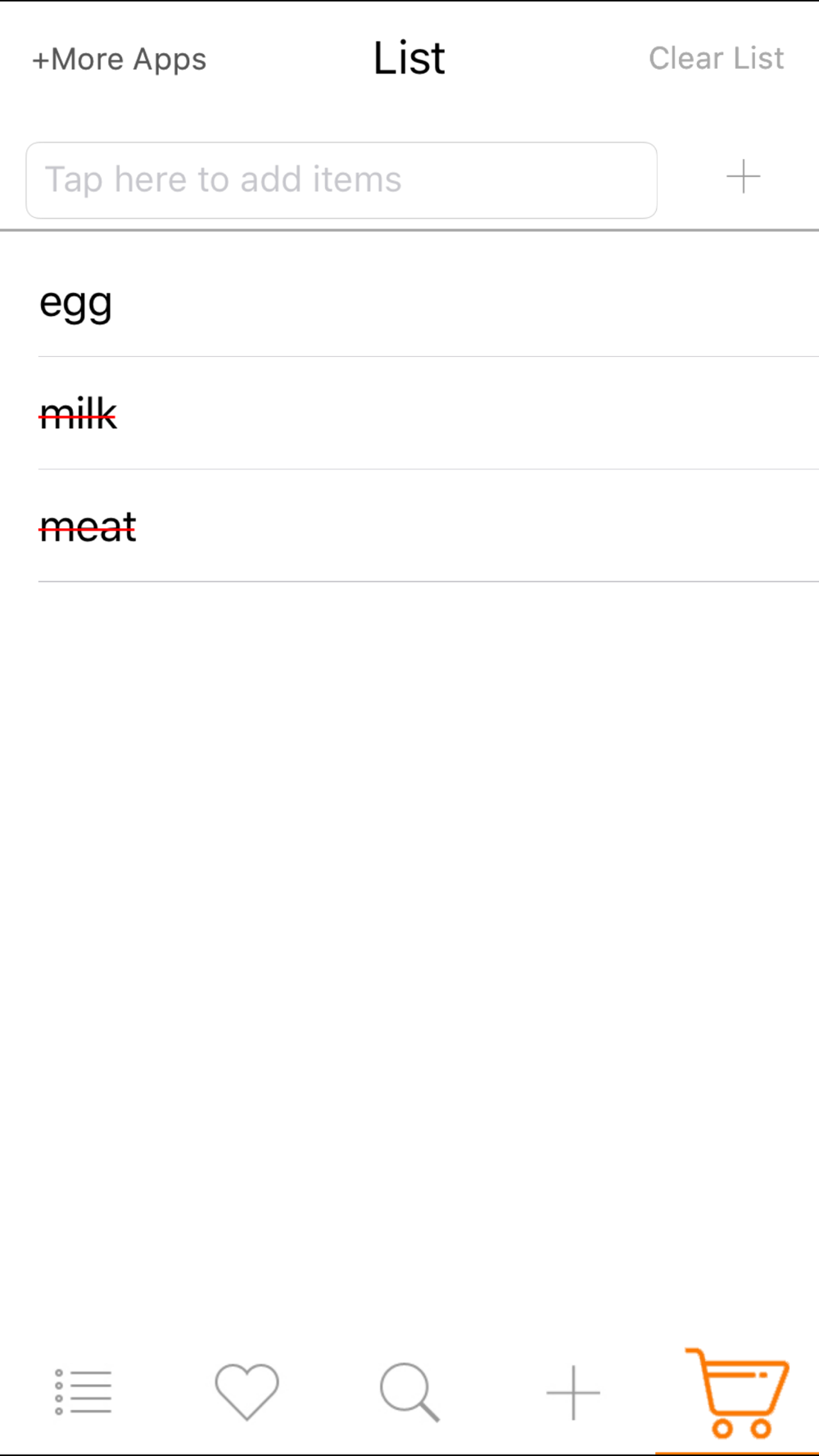819x1456 pixels.
Task: Switch to the list view tab
Action: click(x=83, y=1391)
